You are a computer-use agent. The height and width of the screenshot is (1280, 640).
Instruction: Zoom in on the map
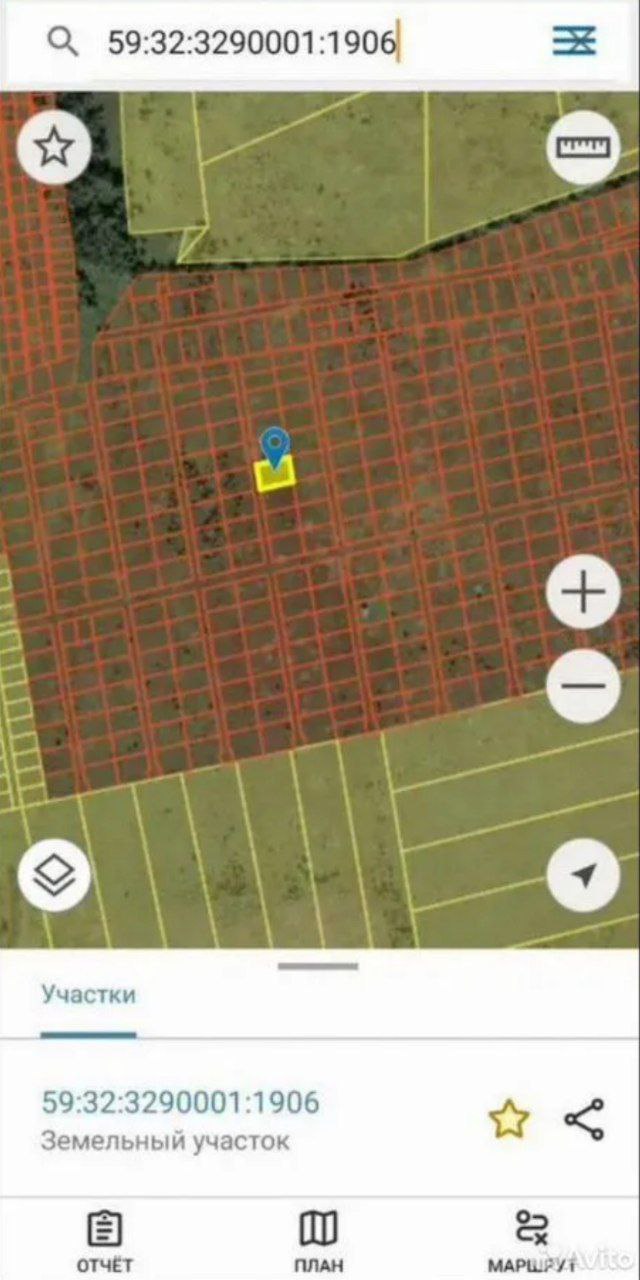coord(583,593)
